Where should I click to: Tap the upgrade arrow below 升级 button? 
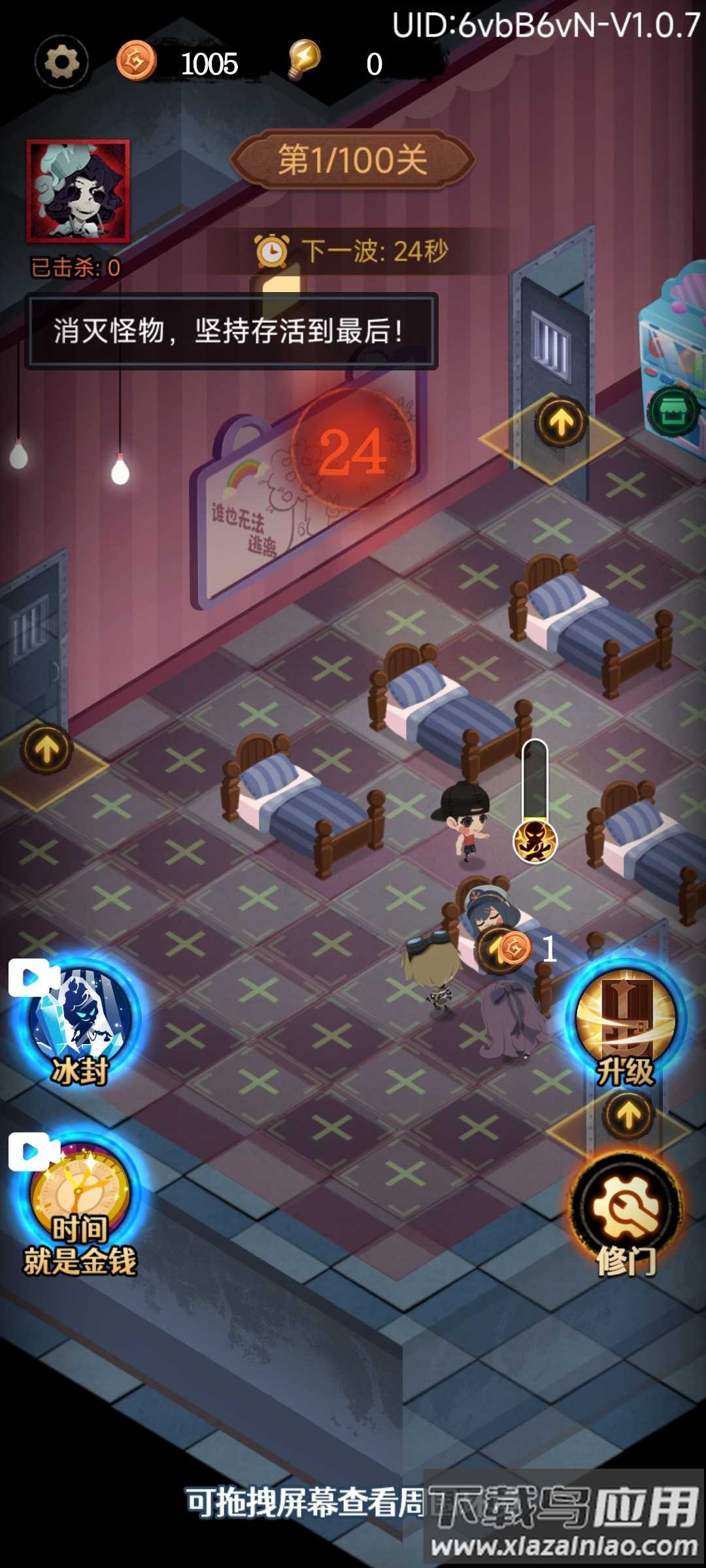coord(629,1115)
